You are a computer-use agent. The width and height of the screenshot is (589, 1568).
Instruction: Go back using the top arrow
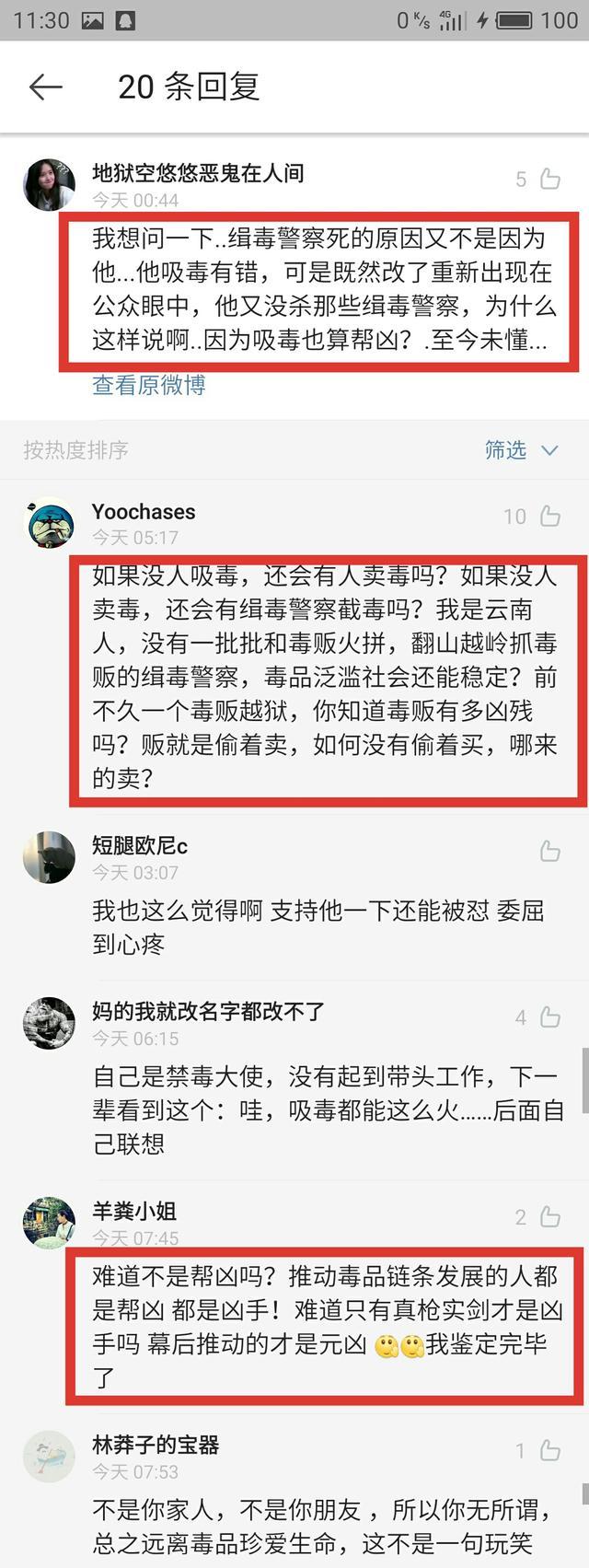(x=44, y=87)
